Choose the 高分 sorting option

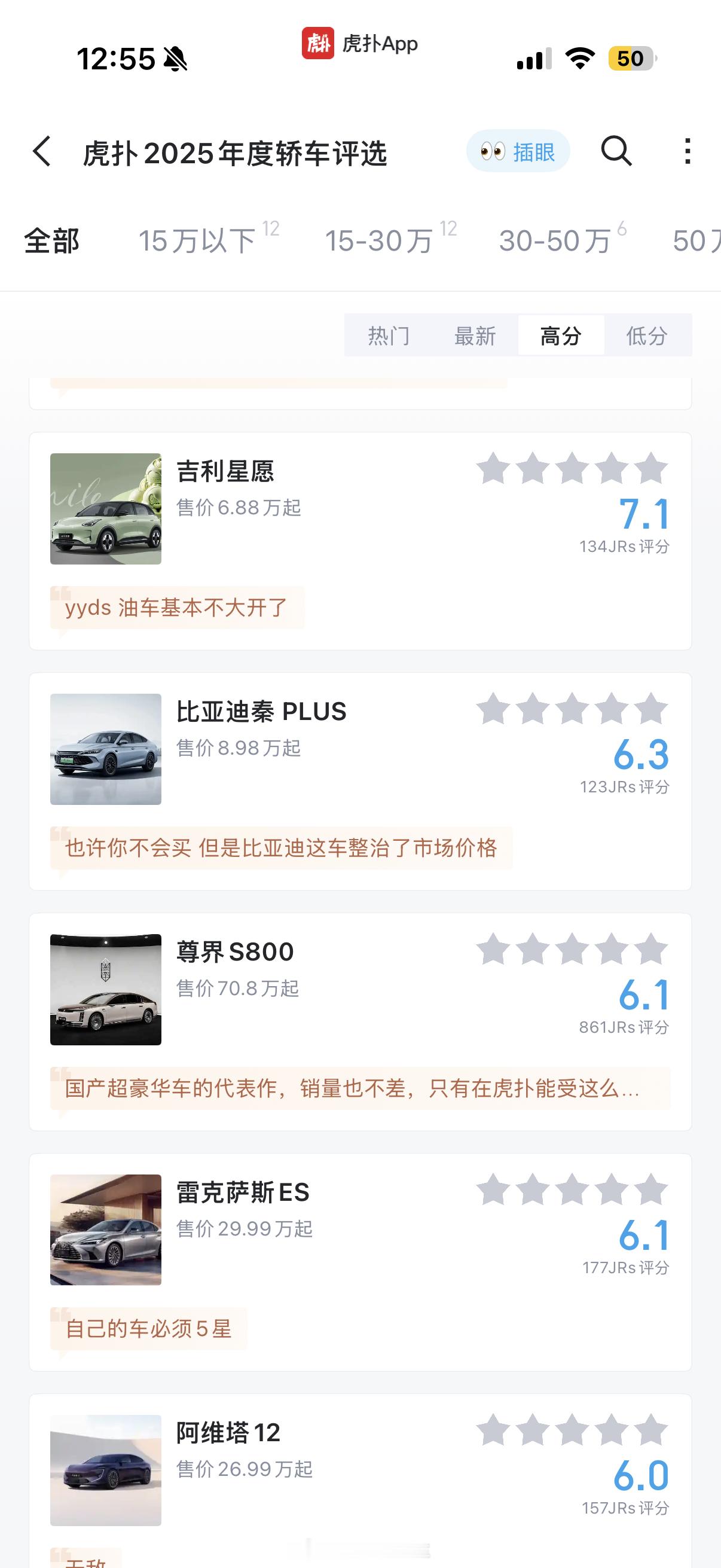(x=561, y=335)
